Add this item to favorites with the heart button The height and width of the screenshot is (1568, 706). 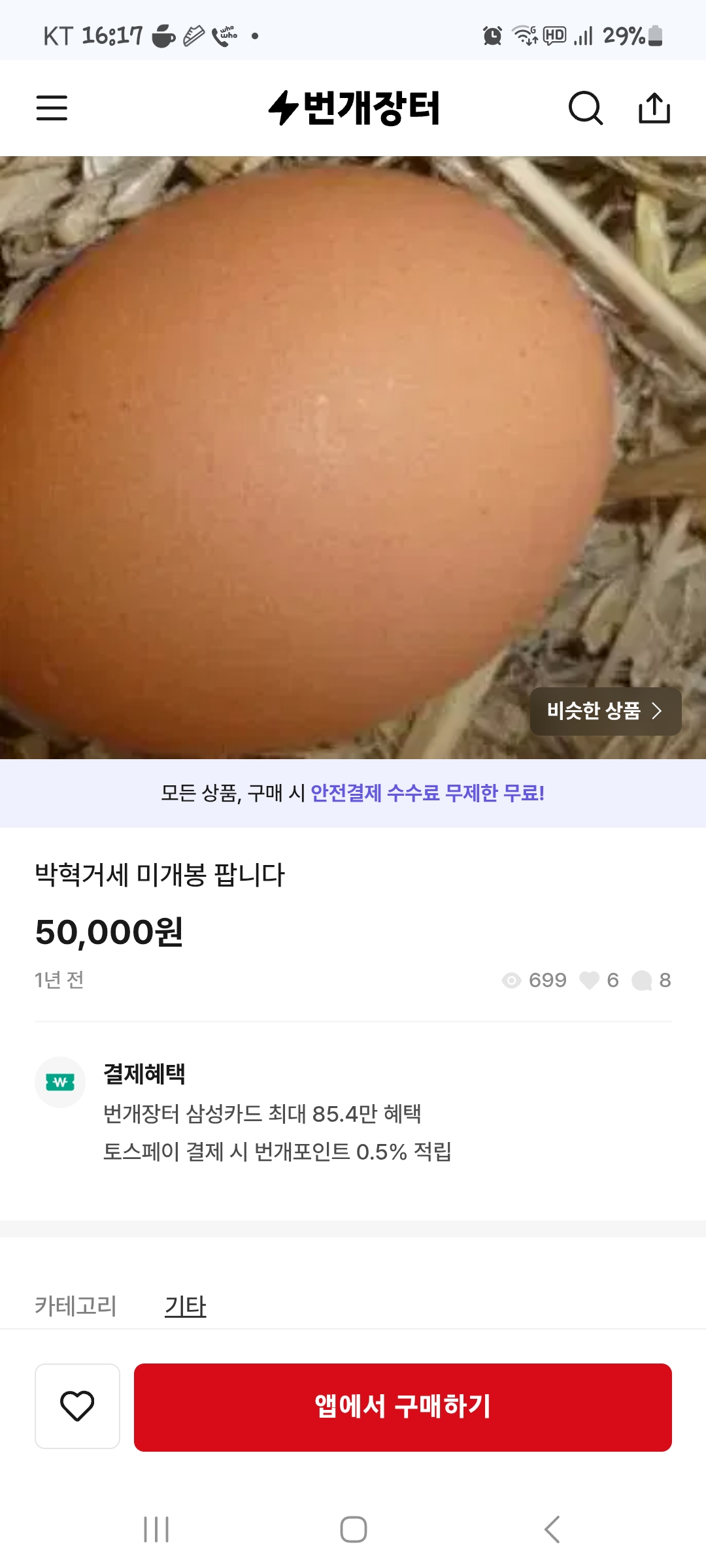(x=77, y=1406)
